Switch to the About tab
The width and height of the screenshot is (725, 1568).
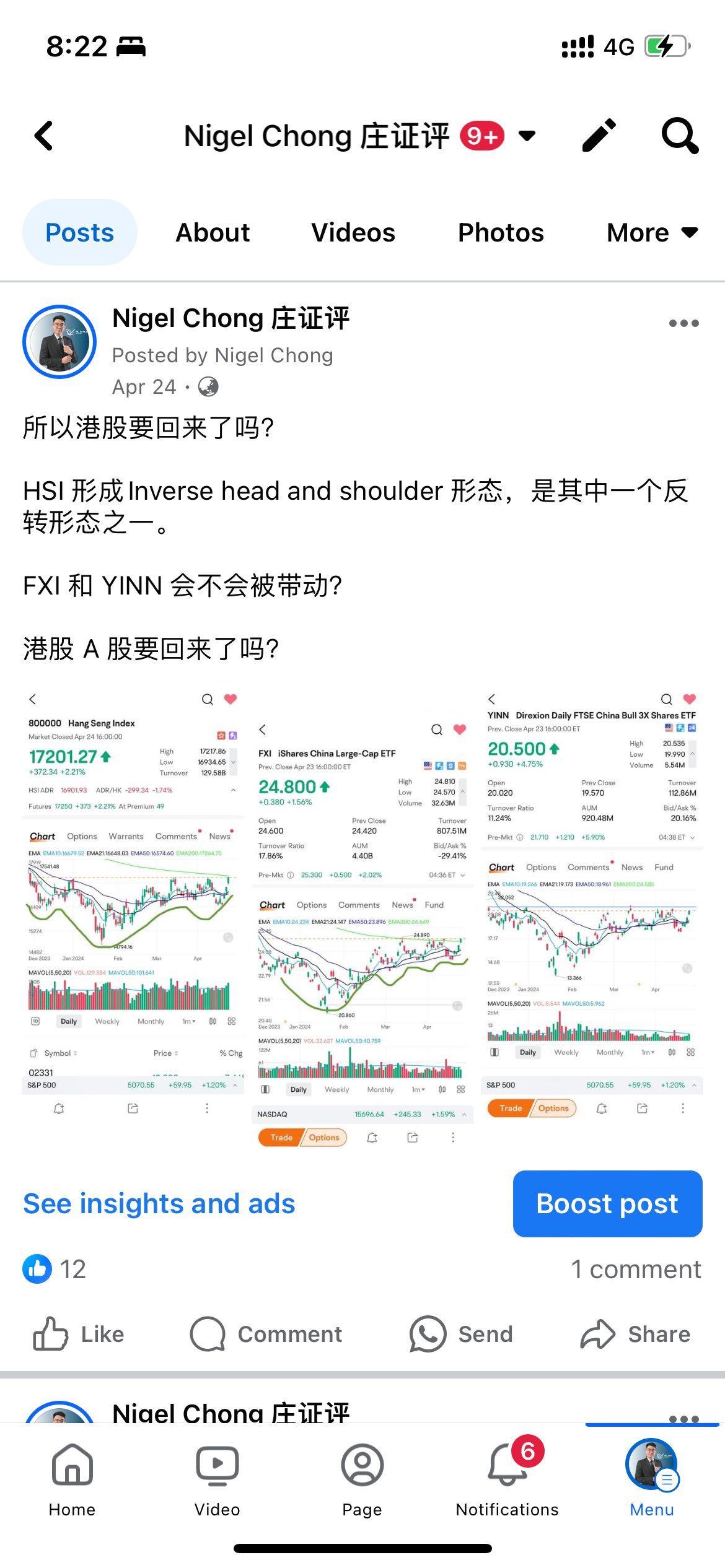pyautogui.click(x=212, y=232)
